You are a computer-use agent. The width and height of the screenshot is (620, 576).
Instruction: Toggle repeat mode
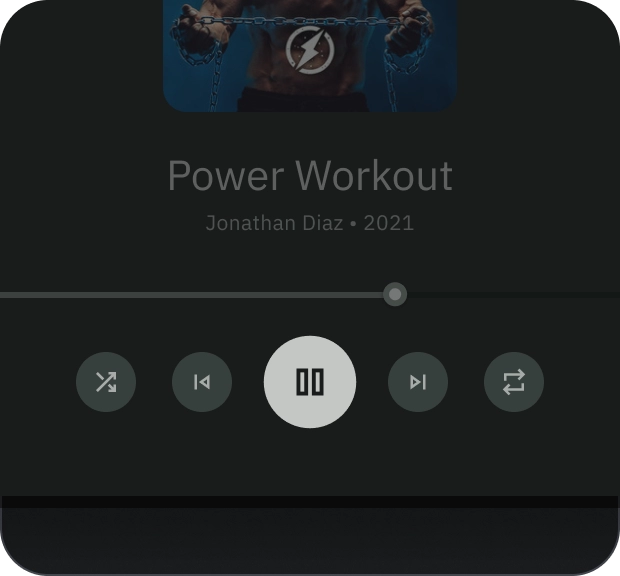(514, 382)
